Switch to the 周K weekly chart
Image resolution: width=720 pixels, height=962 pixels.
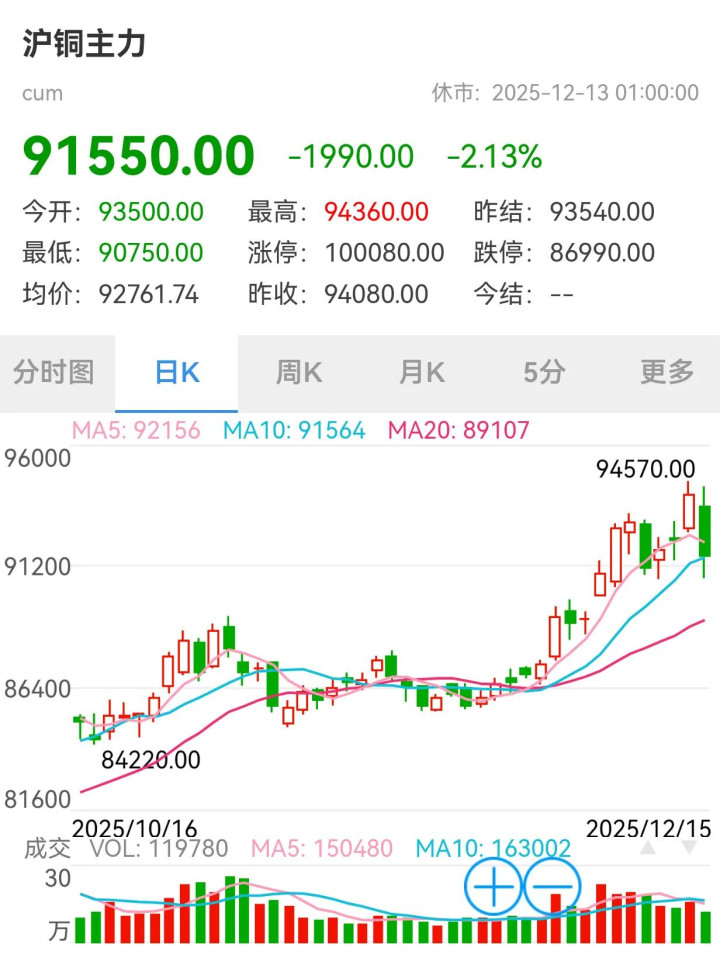tap(299, 373)
